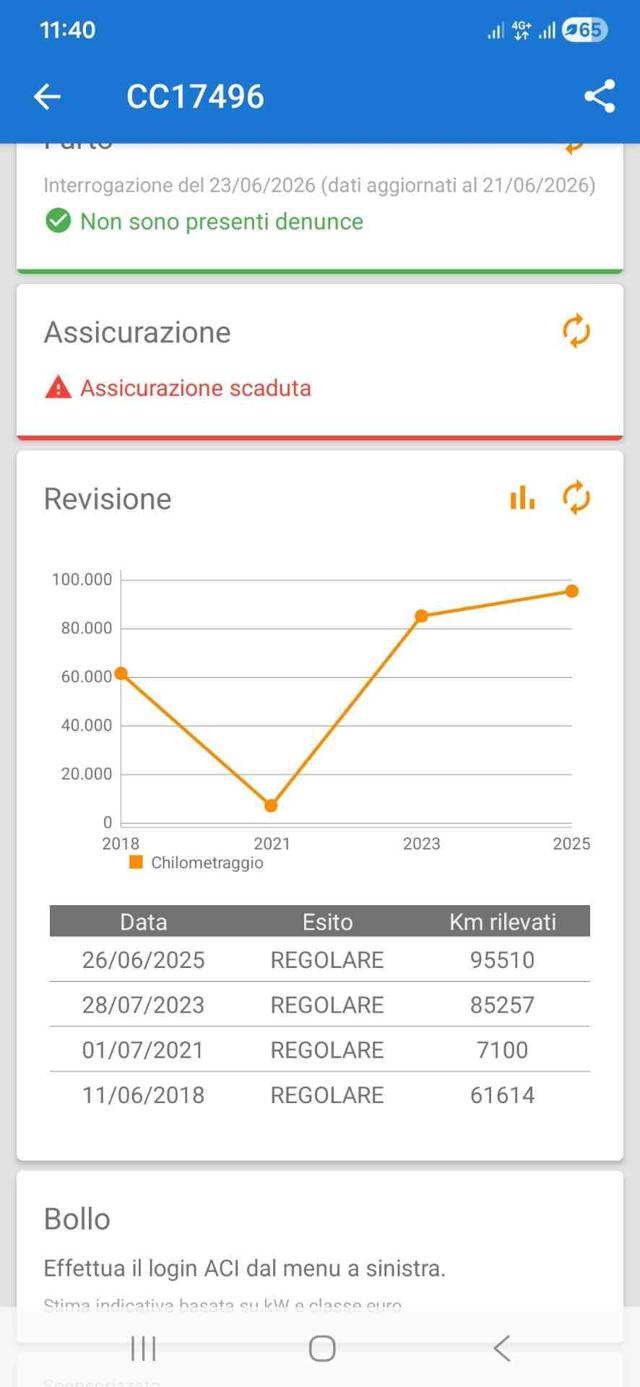Refresh the Assicurazione data

(x=576, y=331)
